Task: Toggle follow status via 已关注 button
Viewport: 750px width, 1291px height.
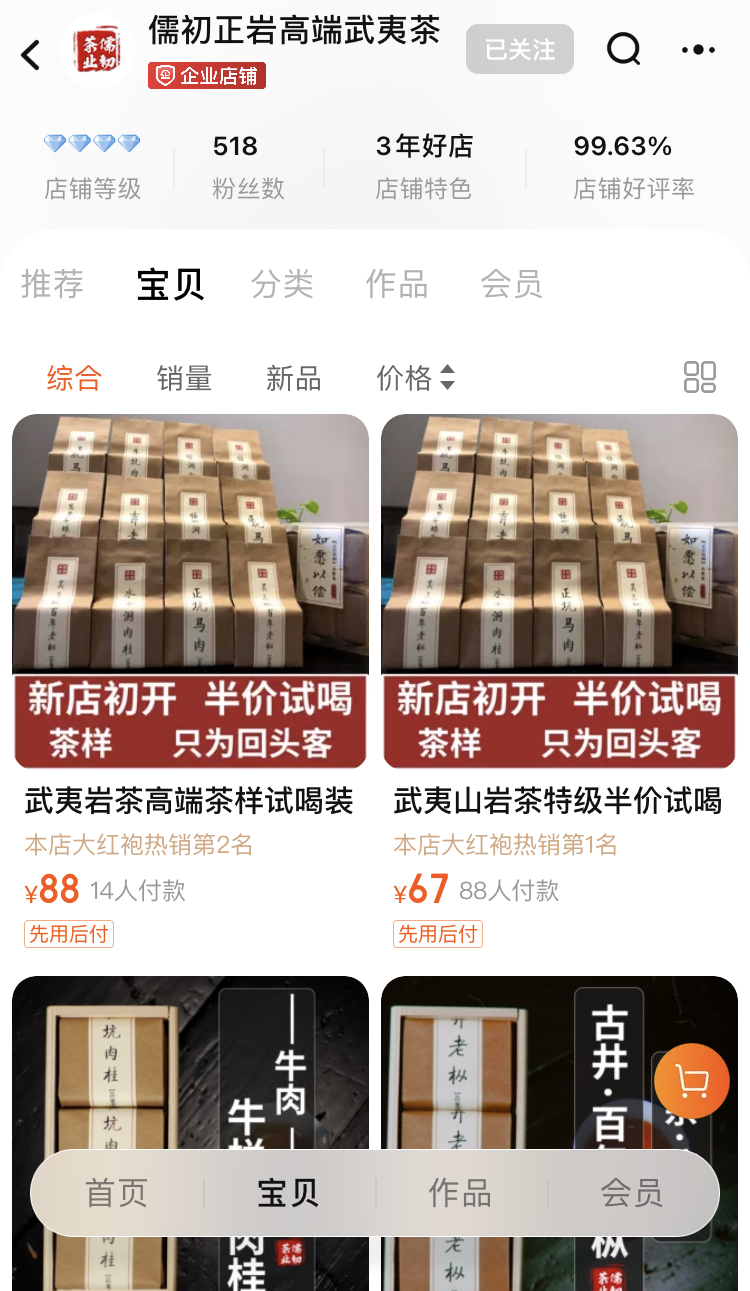Action: (x=519, y=49)
